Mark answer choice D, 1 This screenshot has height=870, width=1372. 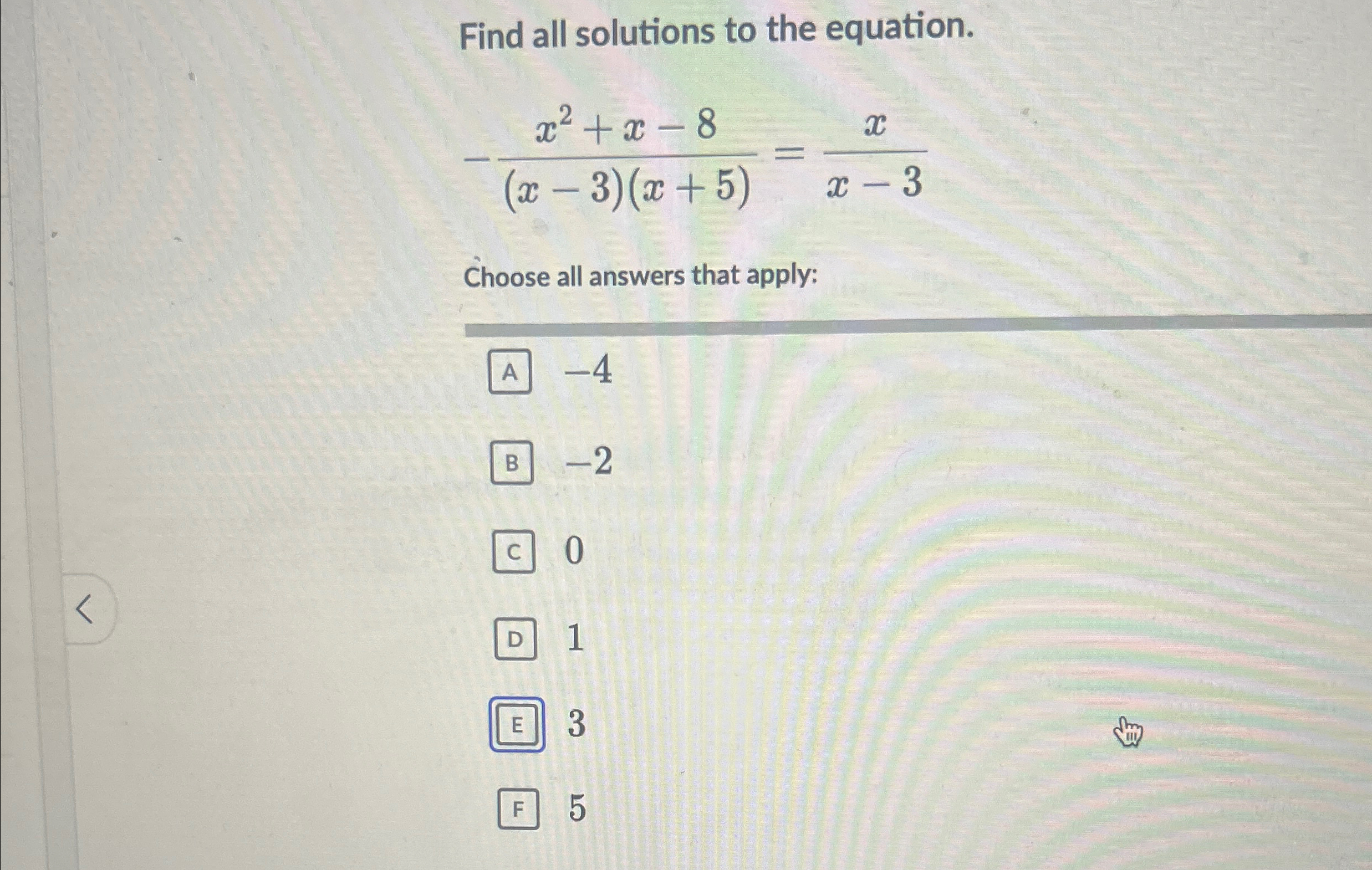(x=515, y=639)
